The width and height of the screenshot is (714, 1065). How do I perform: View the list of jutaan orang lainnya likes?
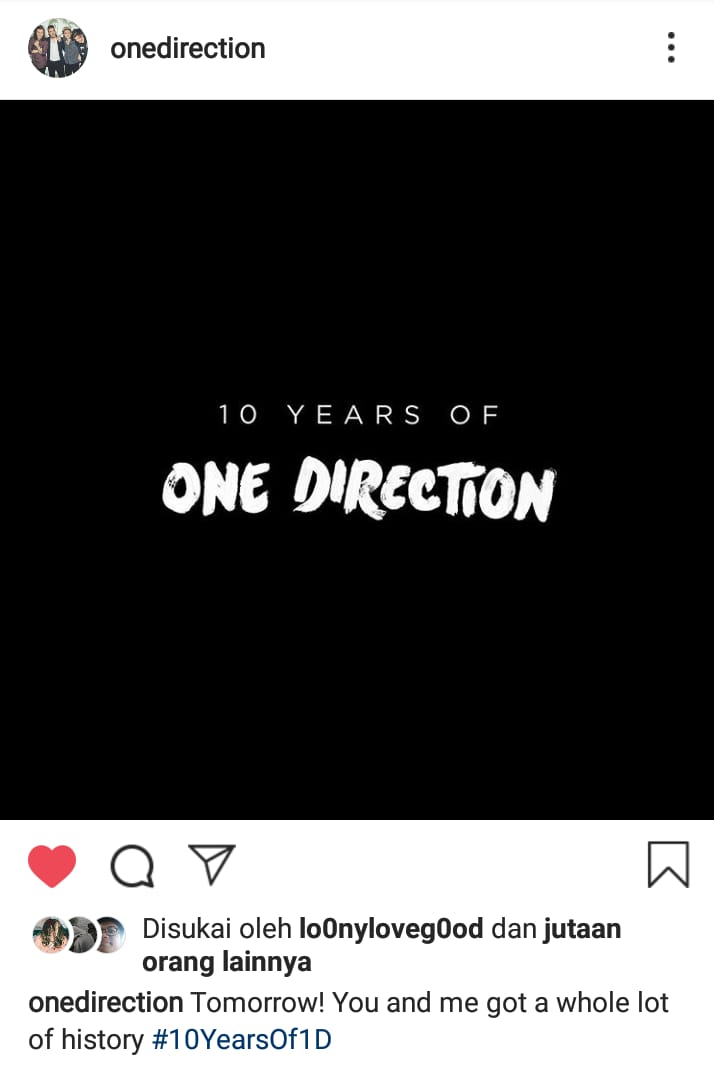[x=227, y=962]
